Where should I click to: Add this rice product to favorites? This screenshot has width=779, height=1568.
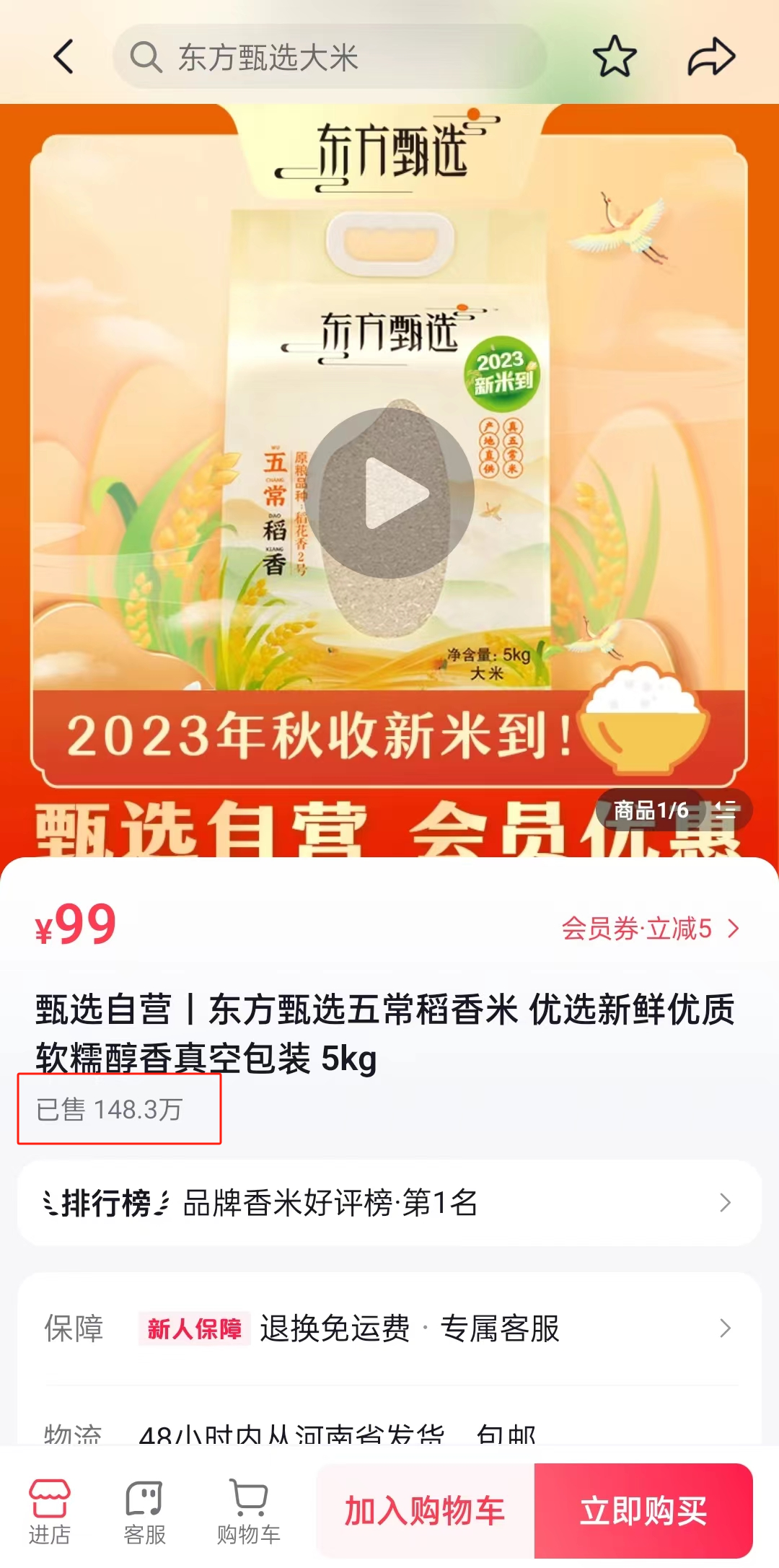pyautogui.click(x=615, y=56)
